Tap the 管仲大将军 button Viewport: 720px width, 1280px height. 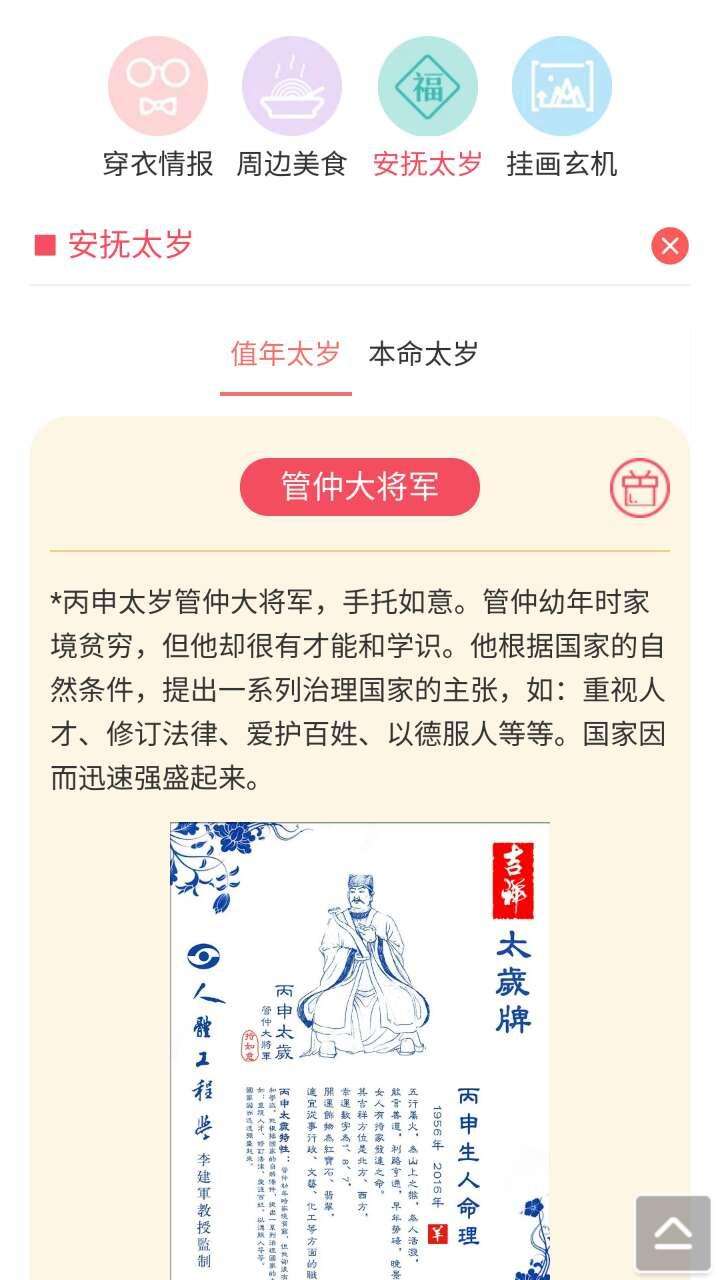(x=360, y=487)
